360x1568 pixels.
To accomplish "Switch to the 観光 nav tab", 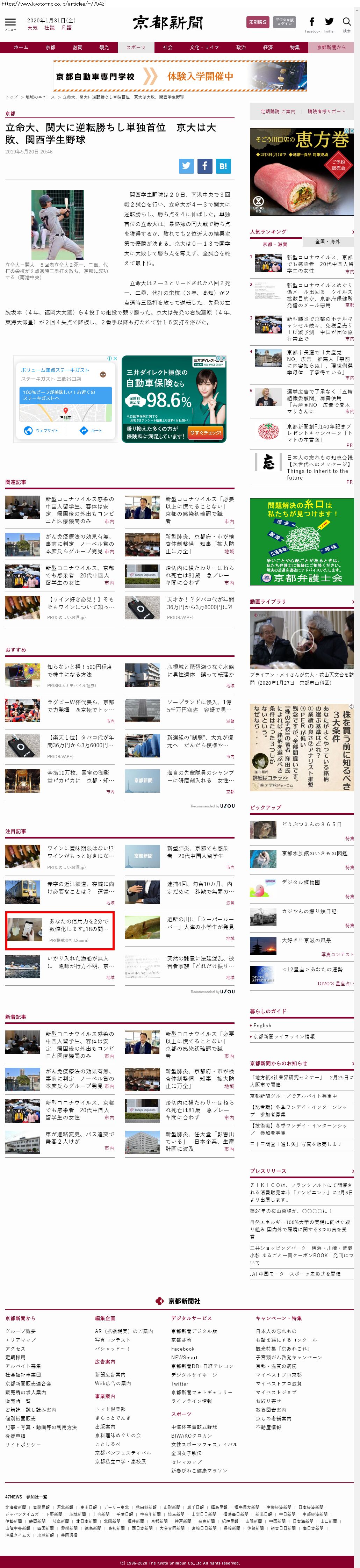I will pyautogui.click(x=104, y=48).
